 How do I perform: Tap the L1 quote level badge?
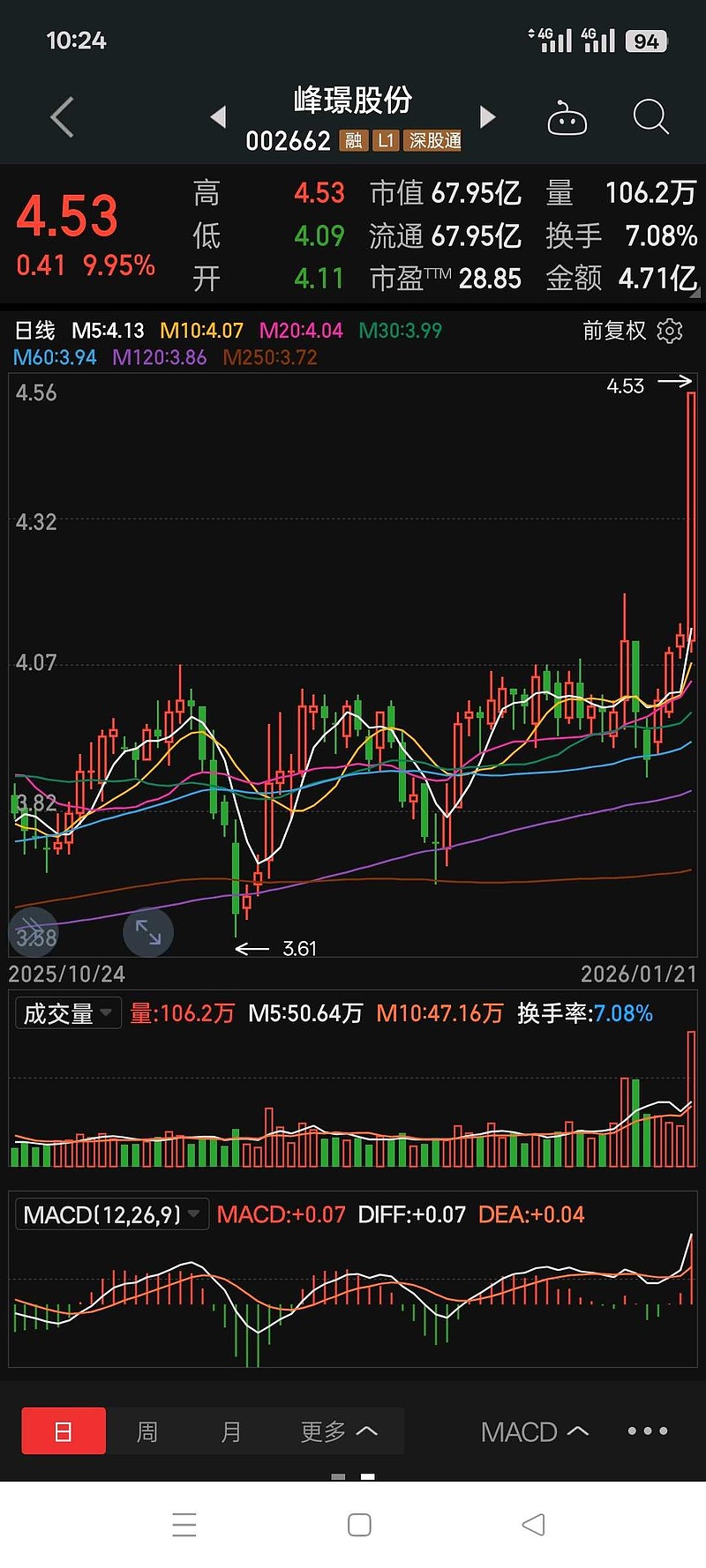[x=385, y=140]
